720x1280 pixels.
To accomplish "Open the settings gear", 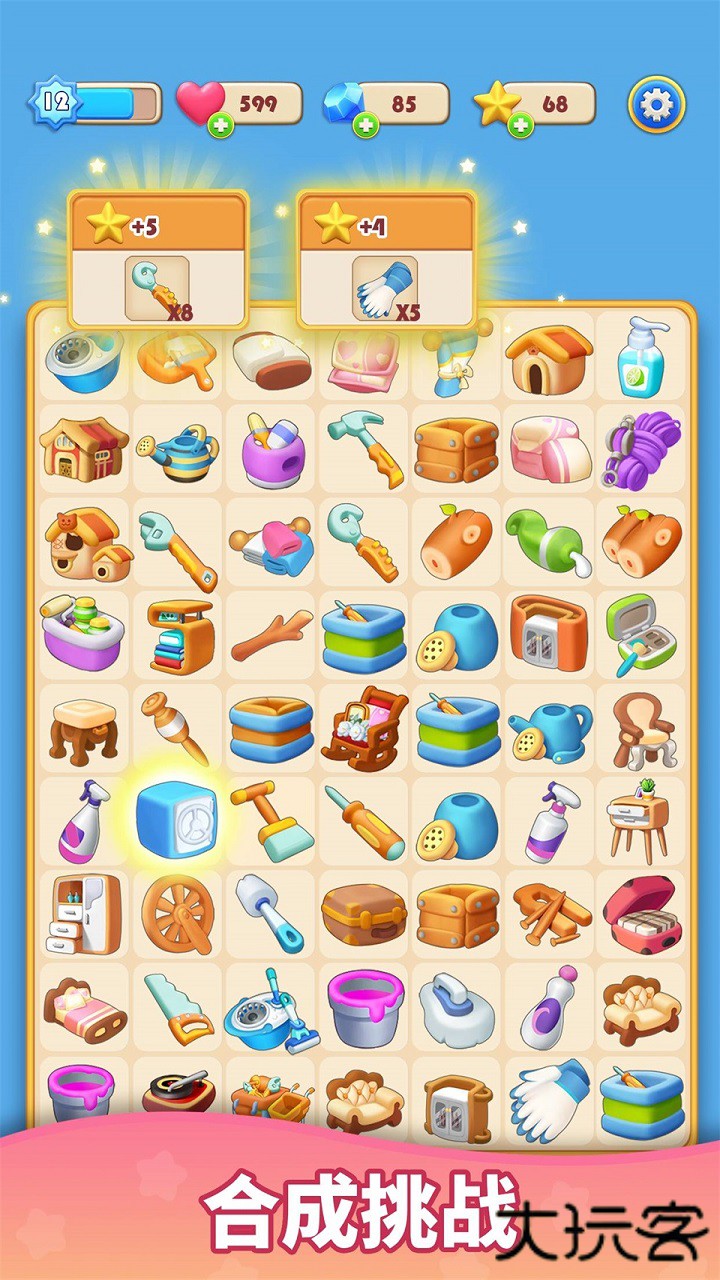I will [656, 103].
